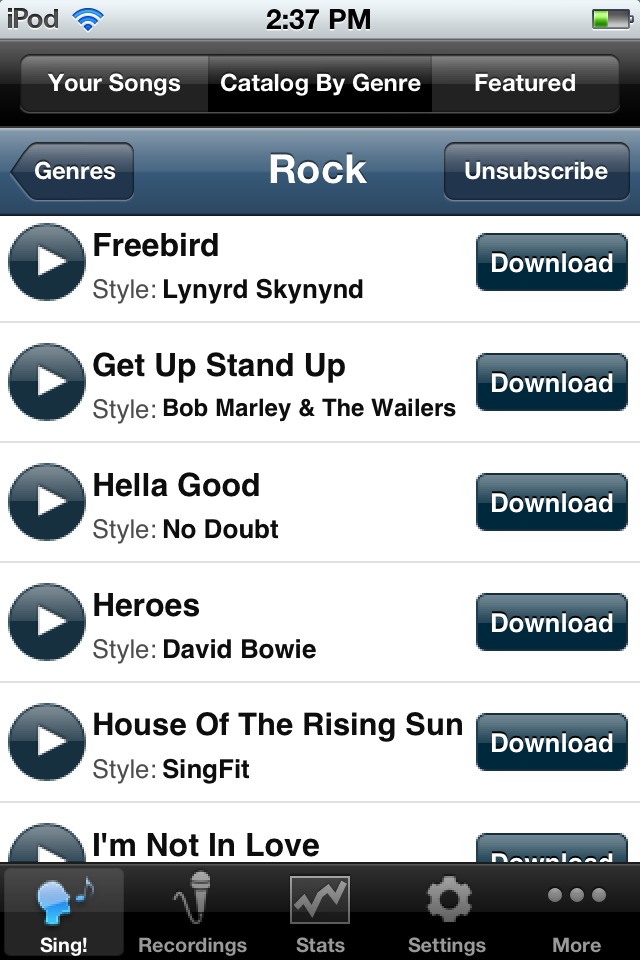Play the Get Up Stand Up preview
Image resolution: width=640 pixels, height=960 pixels.
(x=46, y=382)
